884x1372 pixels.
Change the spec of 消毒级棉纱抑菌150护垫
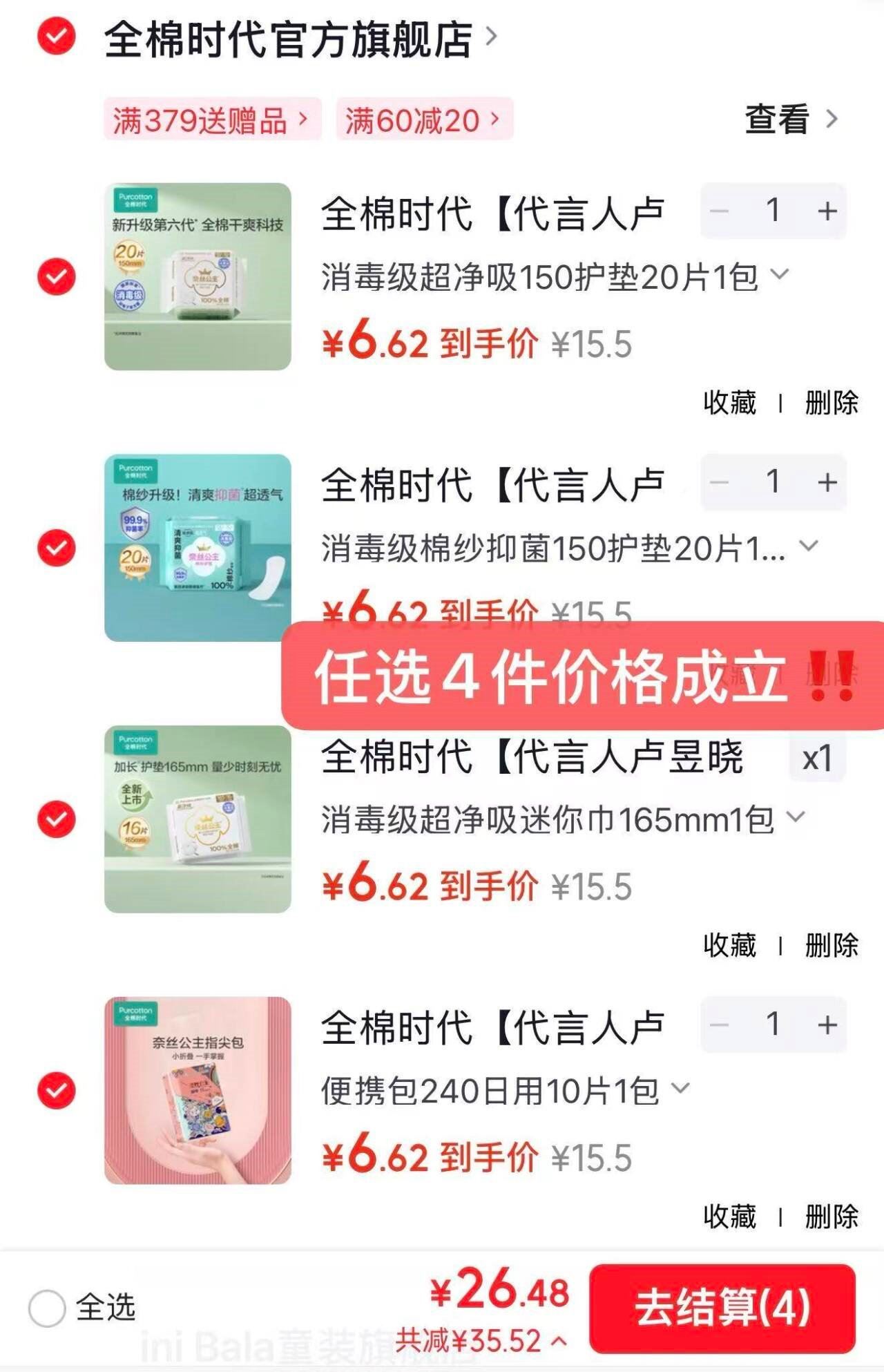(809, 546)
